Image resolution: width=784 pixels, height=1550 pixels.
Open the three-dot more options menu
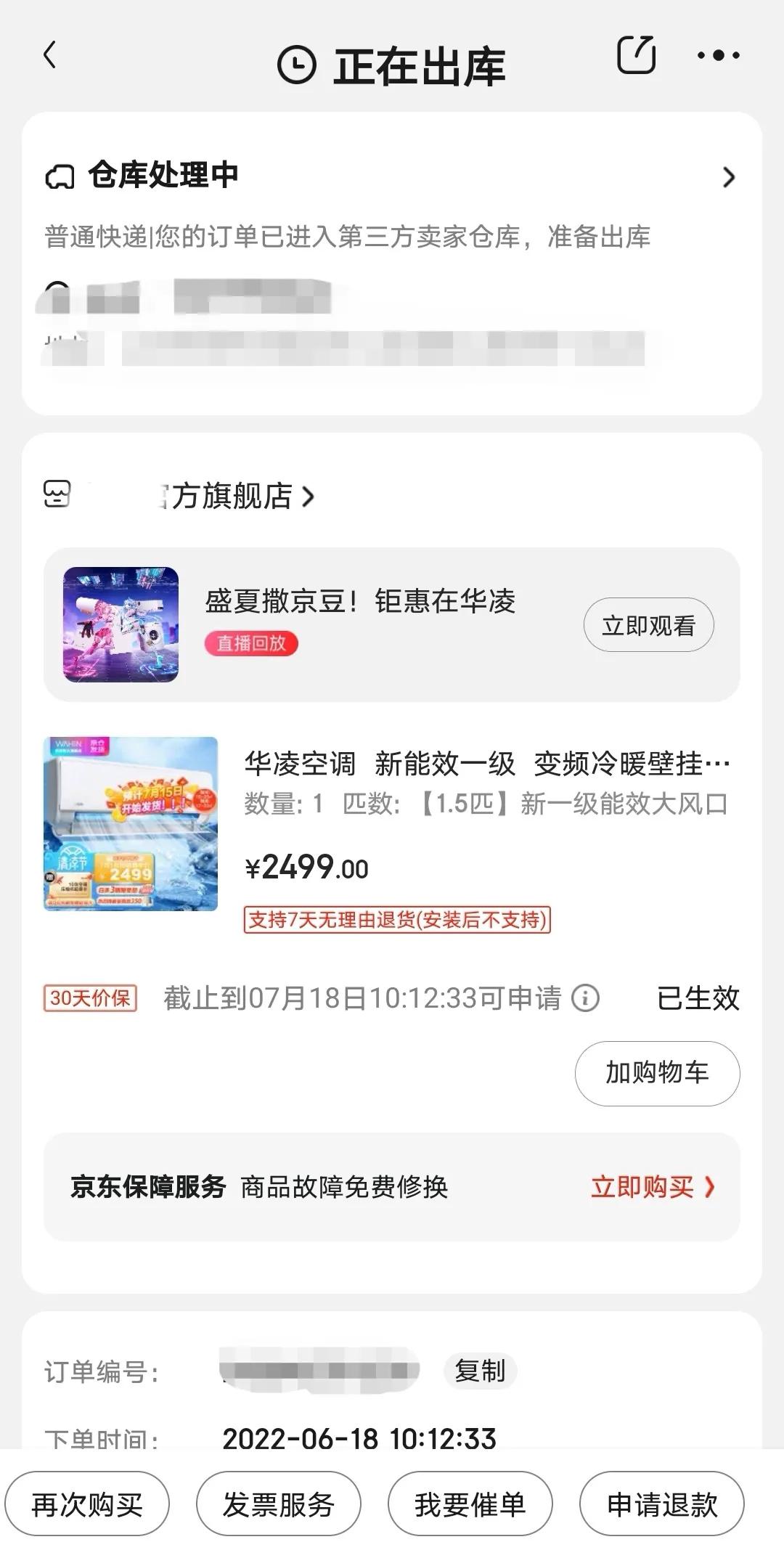(x=717, y=54)
